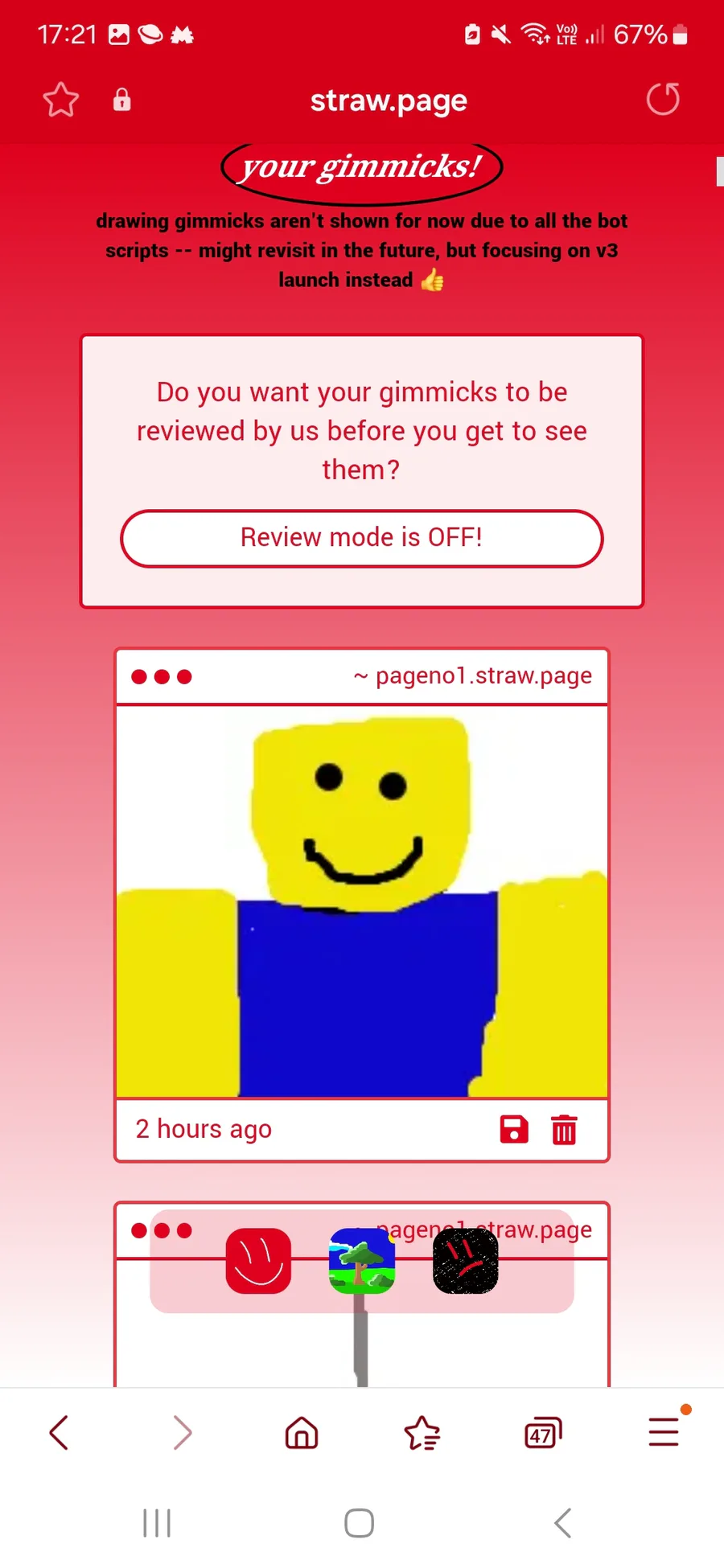Open the red smiley face icon
The width and height of the screenshot is (724, 1568).
click(x=258, y=1260)
